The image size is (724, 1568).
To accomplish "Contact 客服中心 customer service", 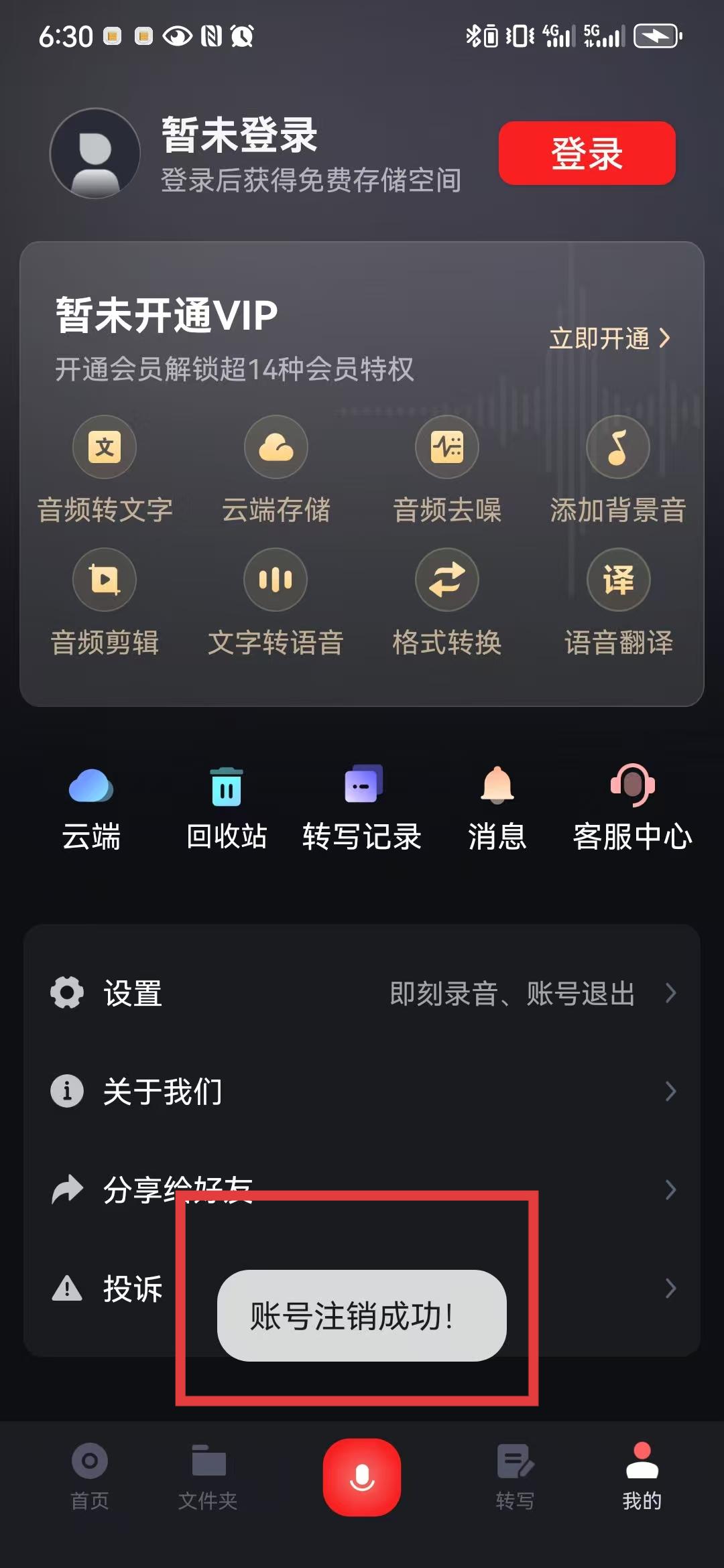I will [x=632, y=807].
